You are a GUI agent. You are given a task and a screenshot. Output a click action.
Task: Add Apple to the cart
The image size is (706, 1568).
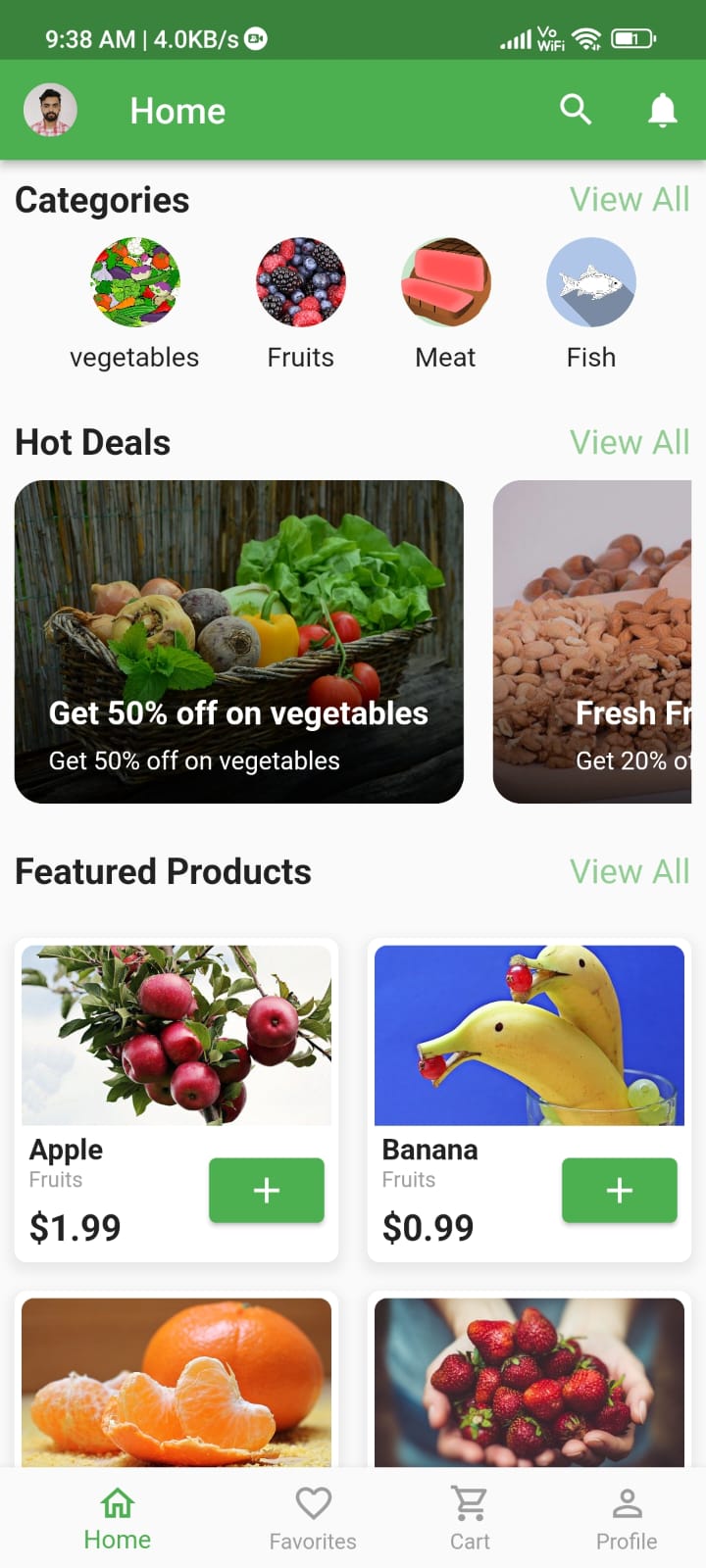click(x=267, y=1191)
